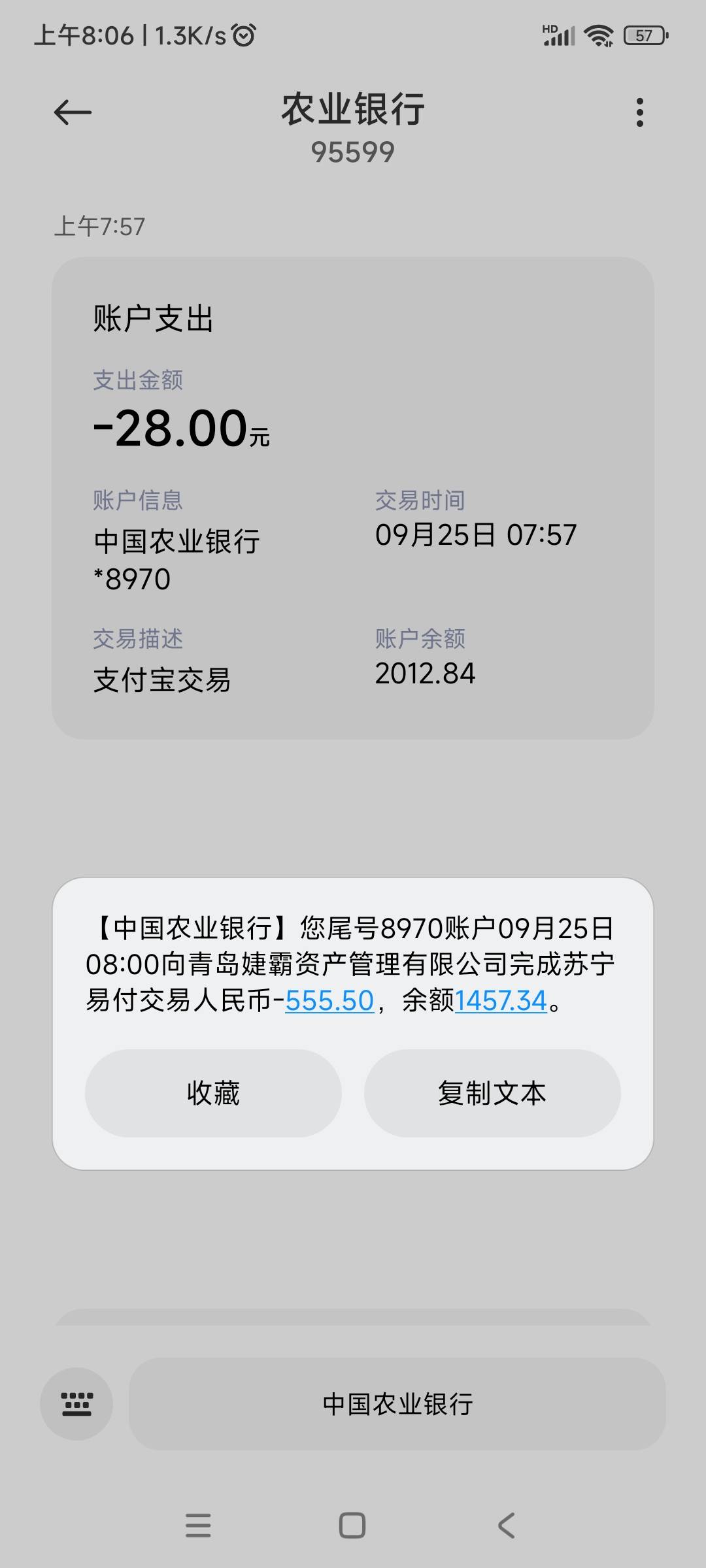The image size is (706, 1568).
Task: Copy the message text with 复制文本
Action: [492, 1093]
